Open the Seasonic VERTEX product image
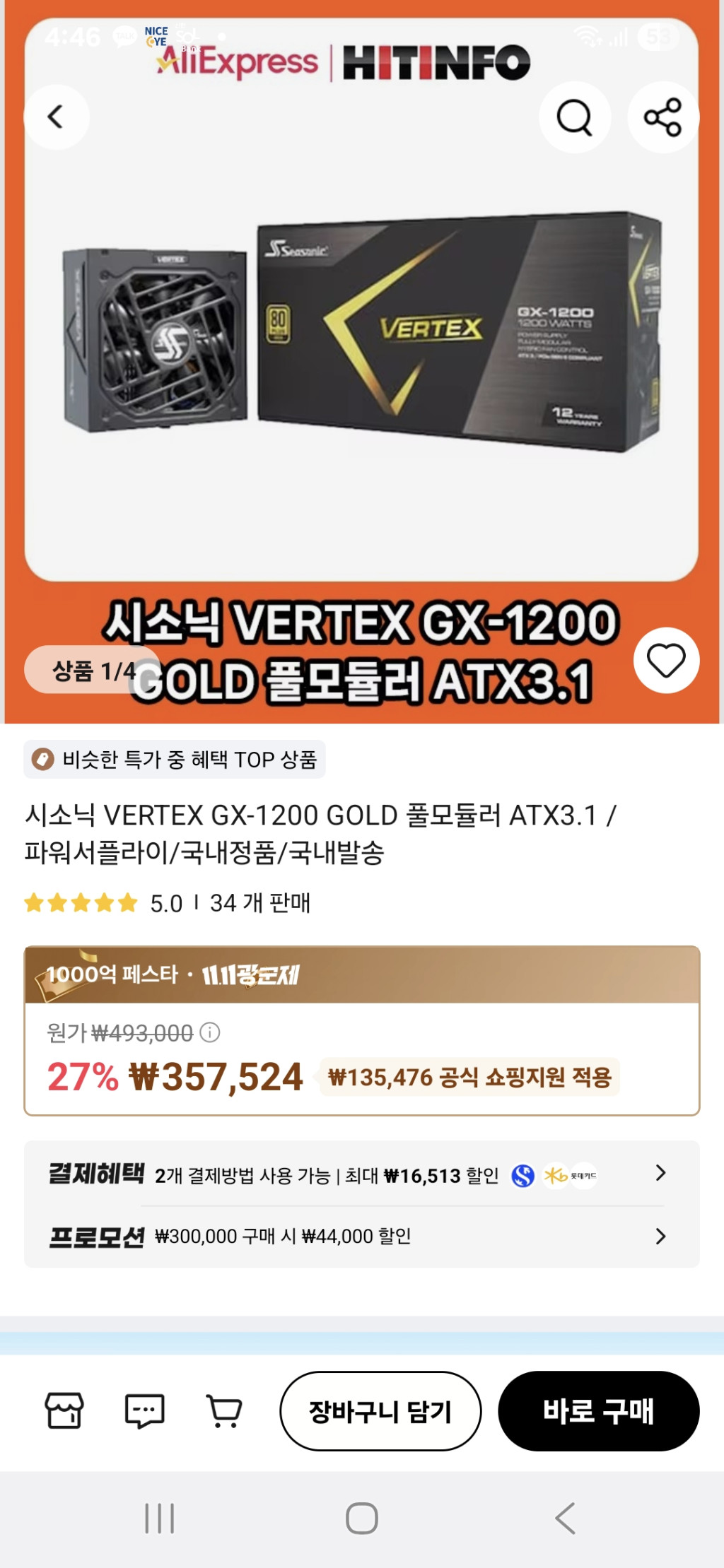 (362, 332)
